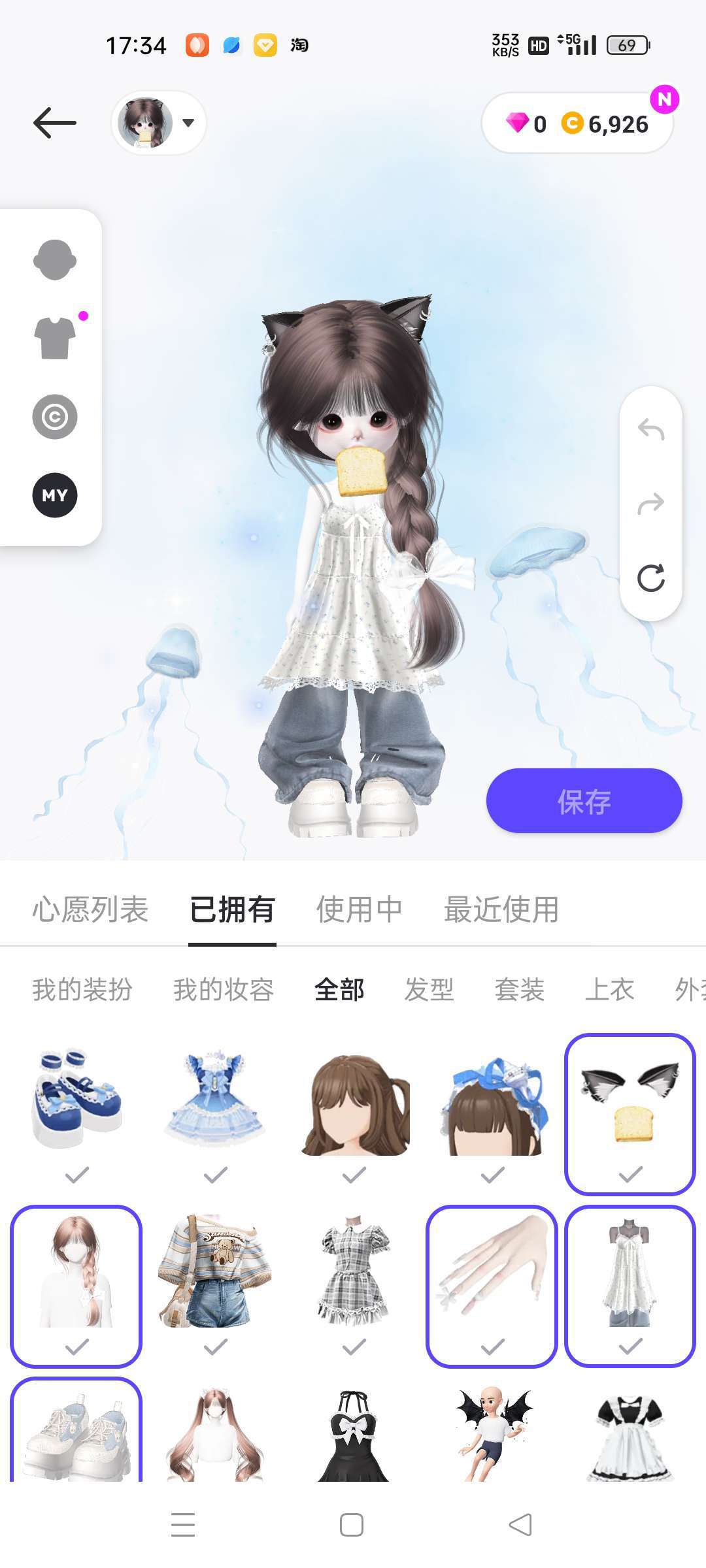Open the 最近使用 tab
Viewport: 706px width, 1568px height.
(501, 909)
